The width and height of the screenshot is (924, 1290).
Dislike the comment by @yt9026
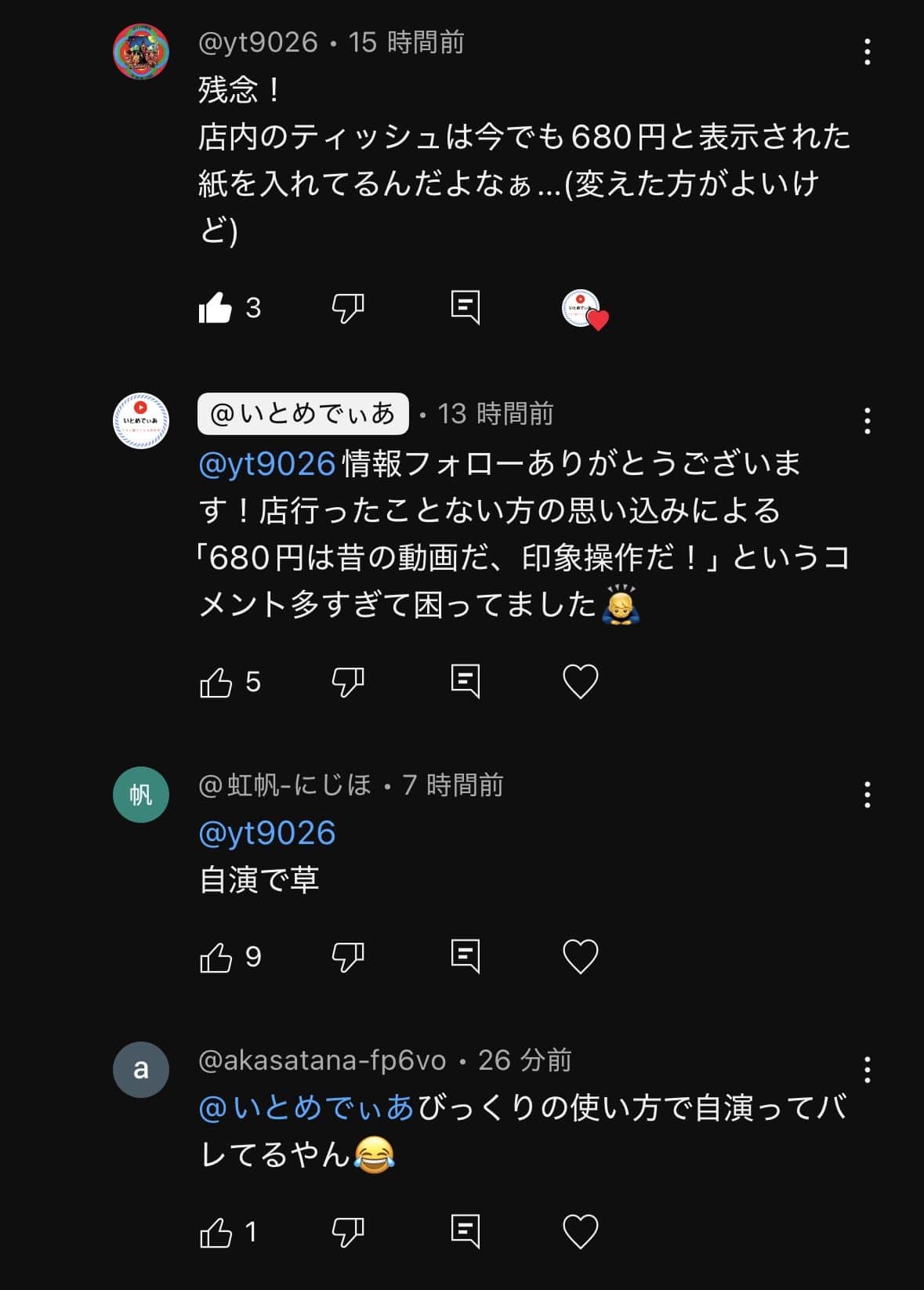(348, 308)
